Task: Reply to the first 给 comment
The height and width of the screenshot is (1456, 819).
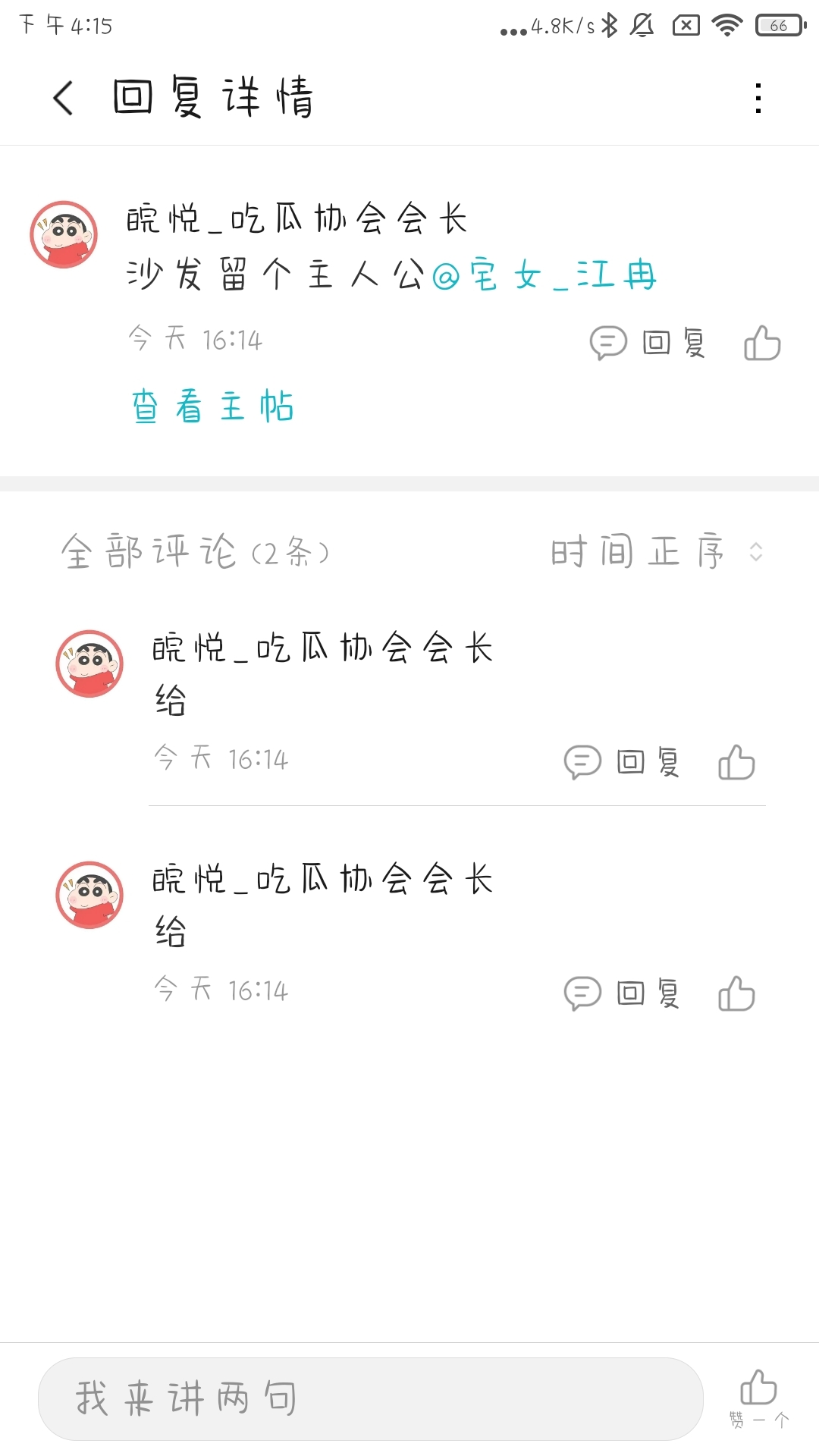Action: (623, 761)
